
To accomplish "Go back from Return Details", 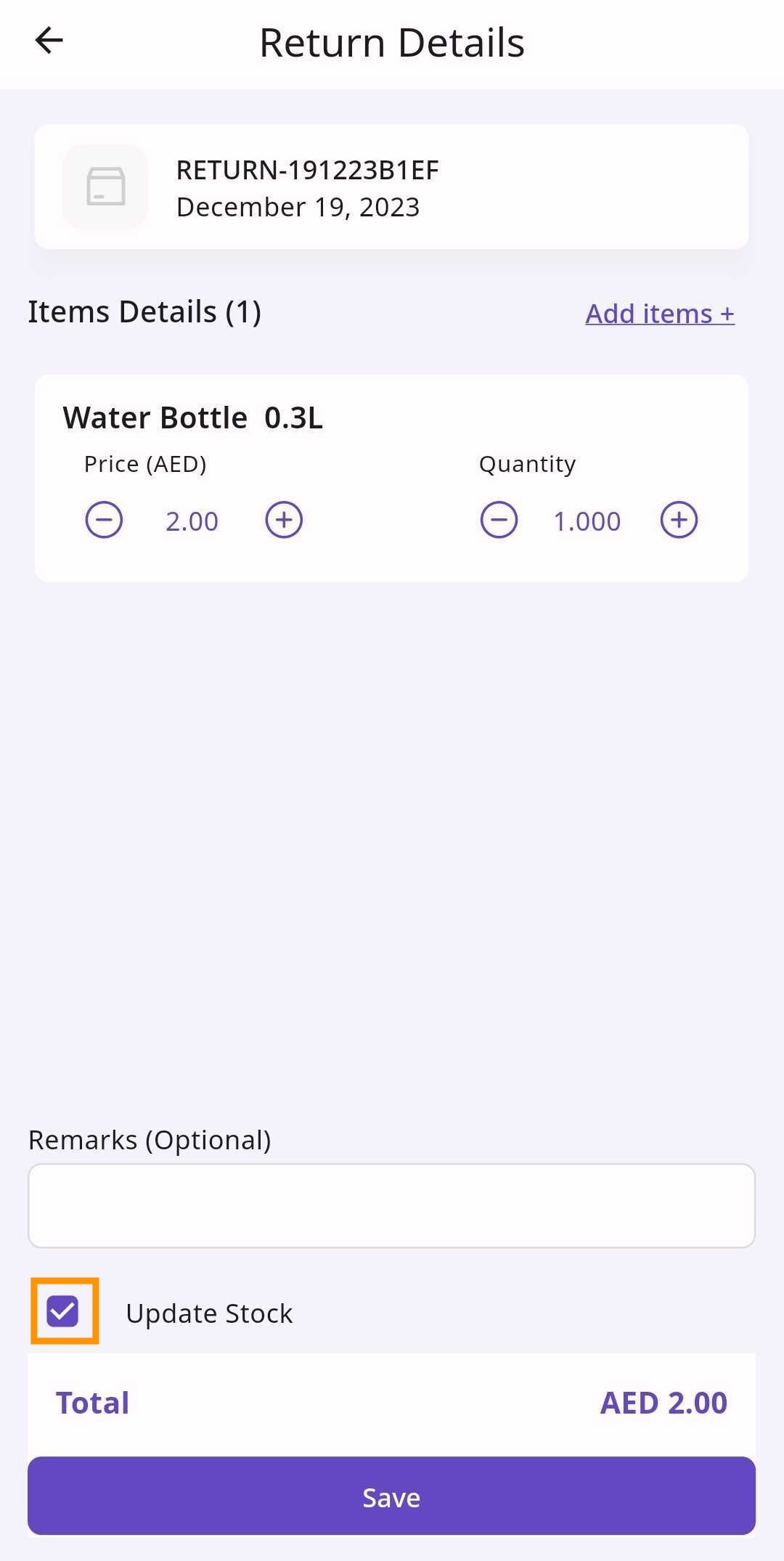I will coord(49,41).
